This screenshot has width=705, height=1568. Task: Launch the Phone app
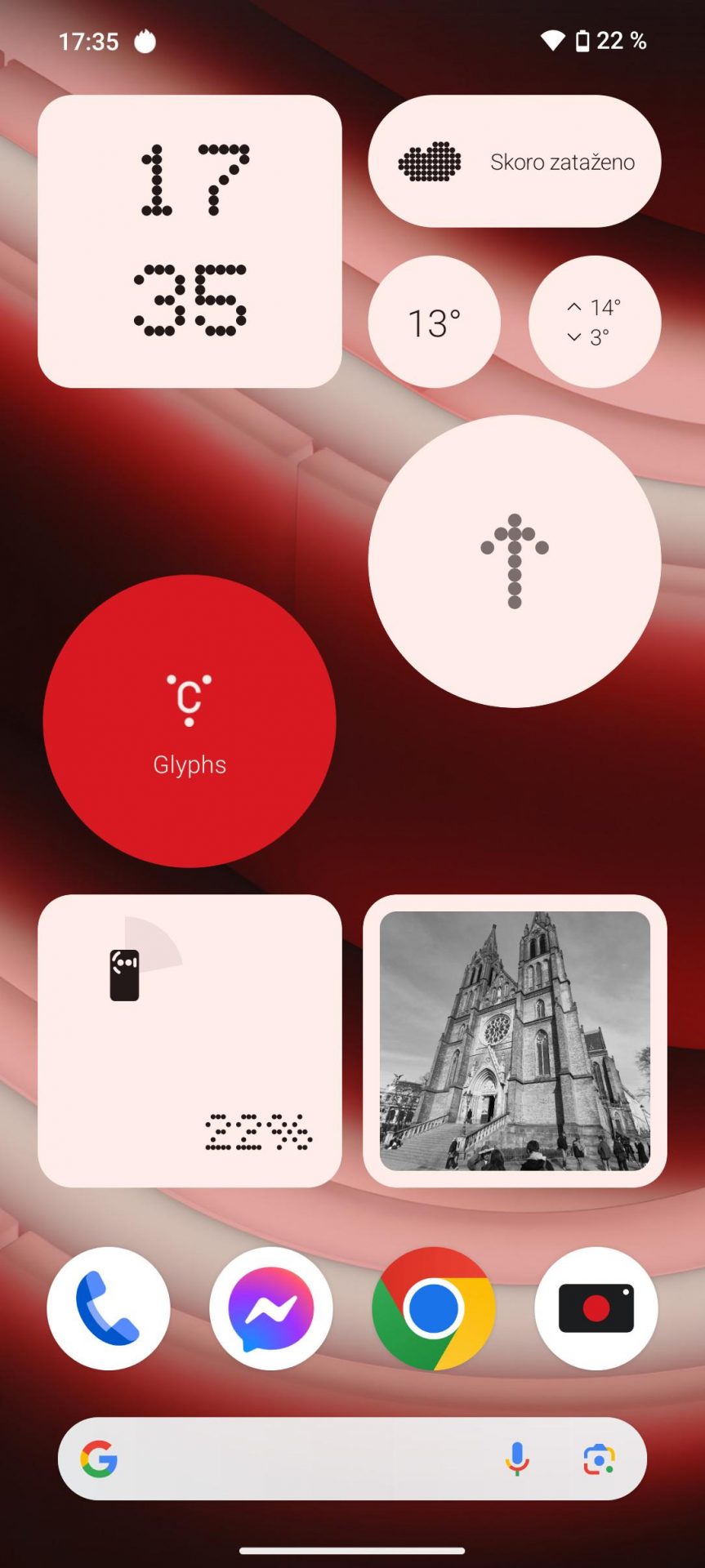[x=109, y=1308]
